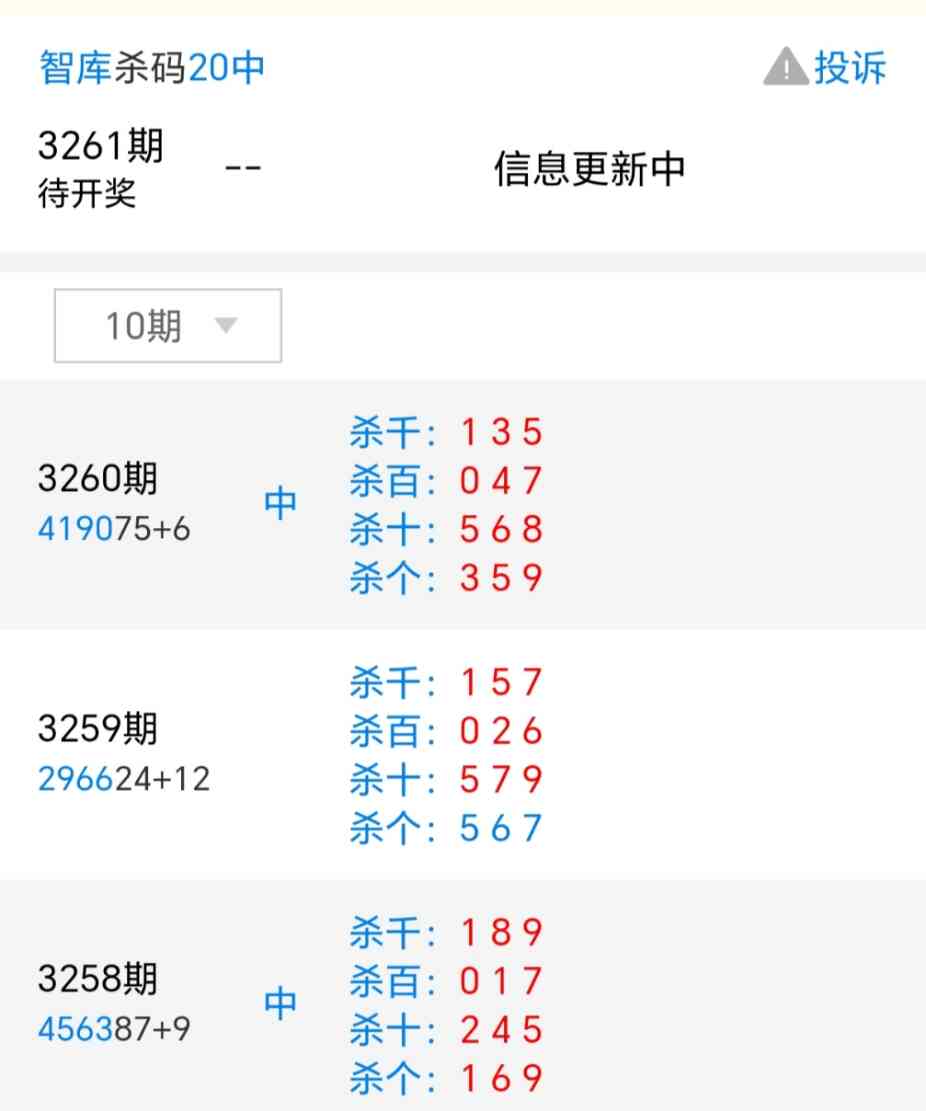This screenshot has height=1111, width=926.
Task: Click the red 杀百 numbers 017
Action: [500, 980]
